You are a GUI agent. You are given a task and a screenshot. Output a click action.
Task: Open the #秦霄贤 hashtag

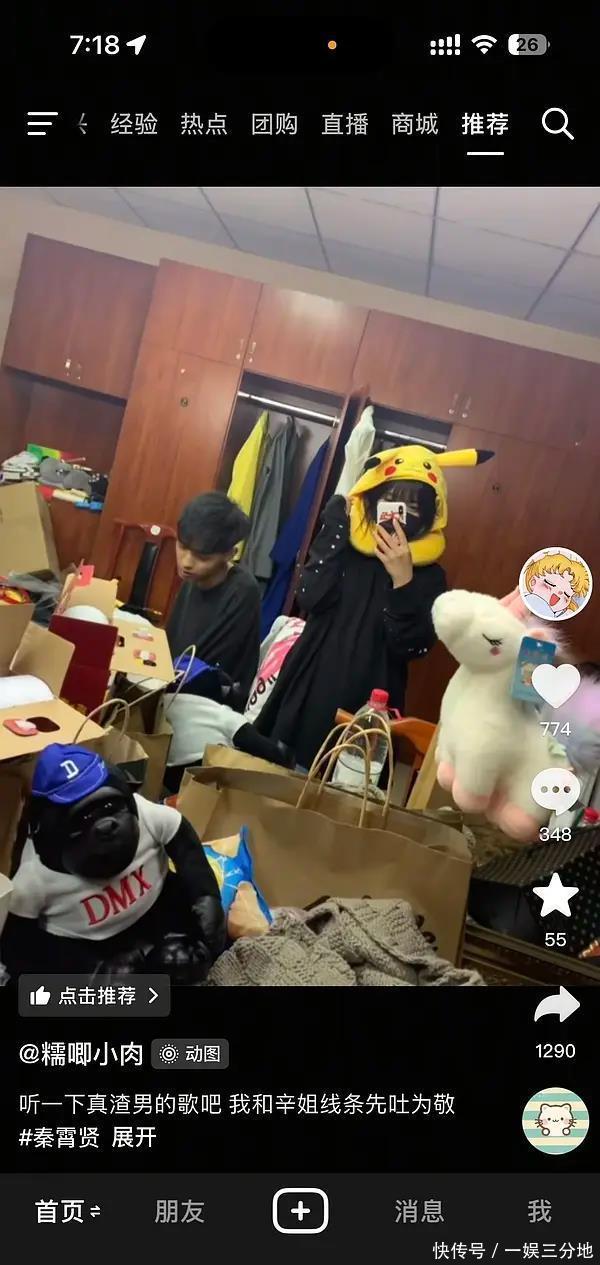(x=59, y=1137)
